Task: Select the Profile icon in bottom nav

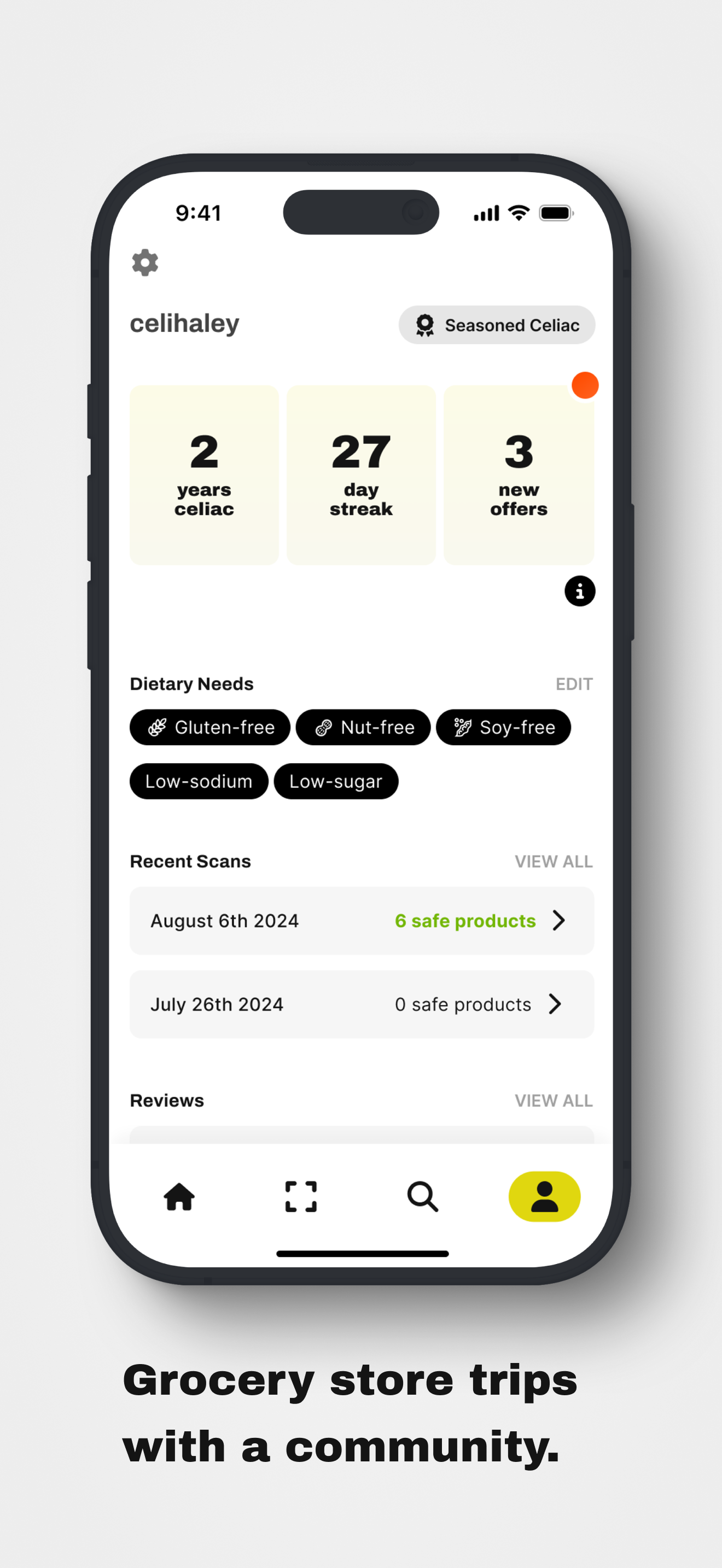Action: [x=545, y=1196]
